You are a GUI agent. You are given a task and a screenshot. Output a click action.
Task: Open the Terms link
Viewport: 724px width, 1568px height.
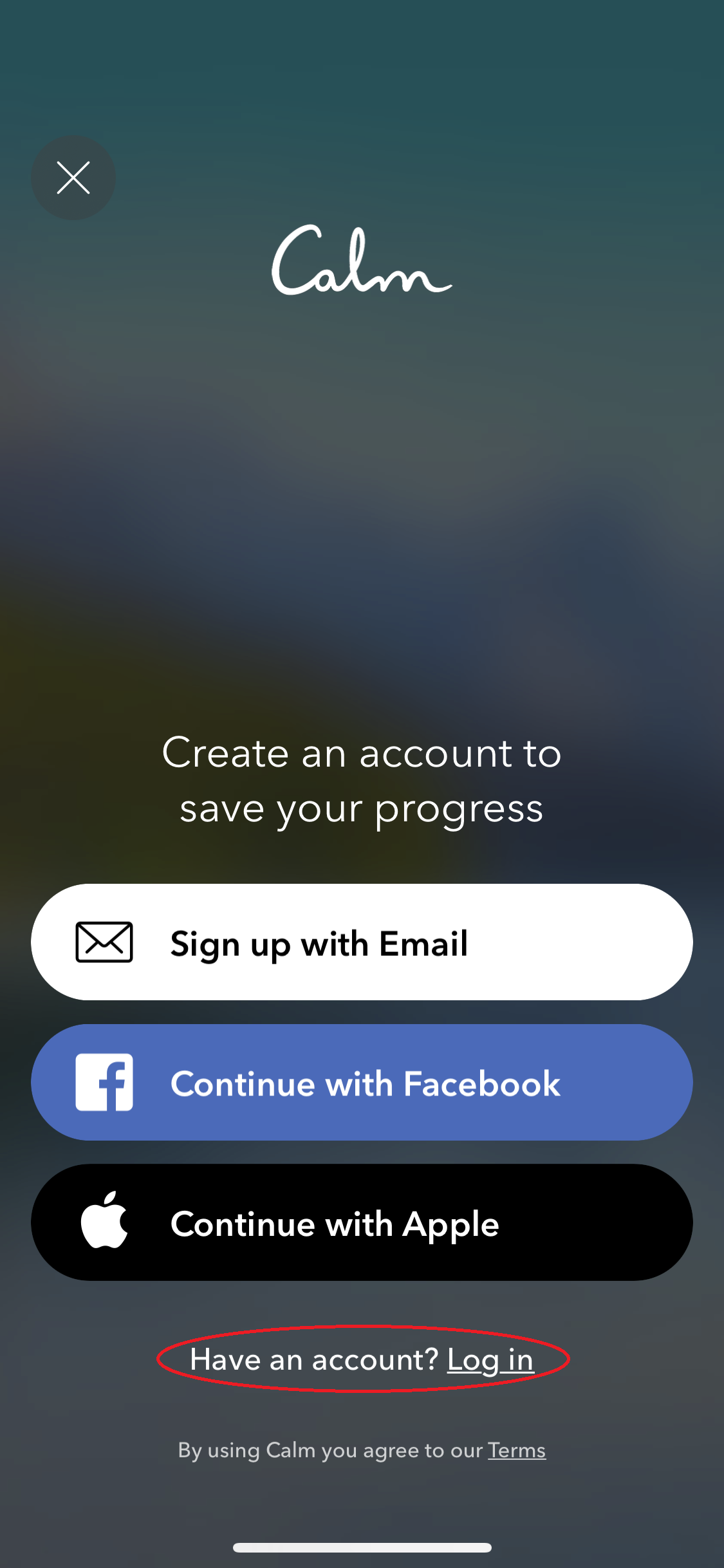pyautogui.click(x=517, y=1450)
